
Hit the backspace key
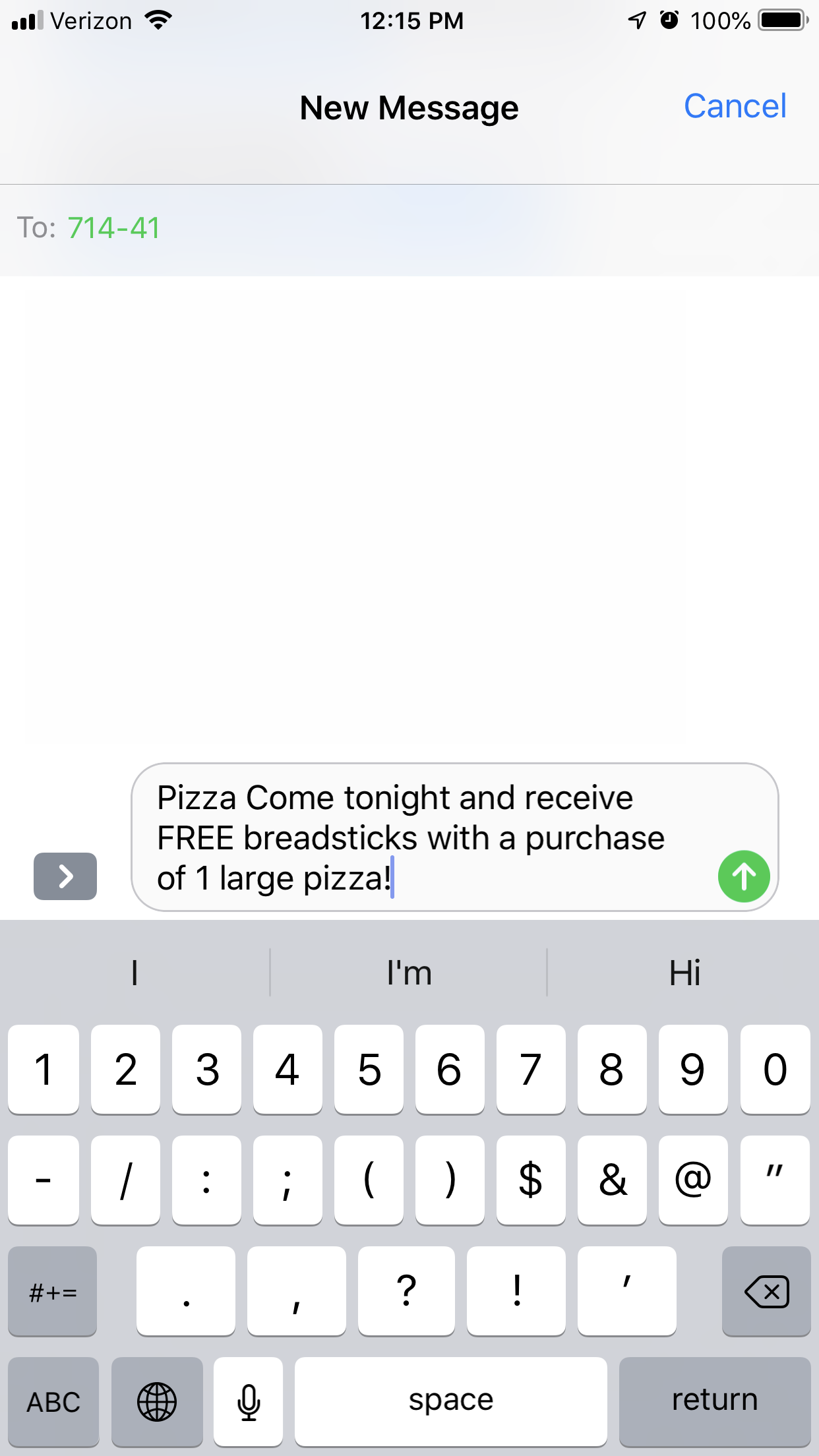766,1291
